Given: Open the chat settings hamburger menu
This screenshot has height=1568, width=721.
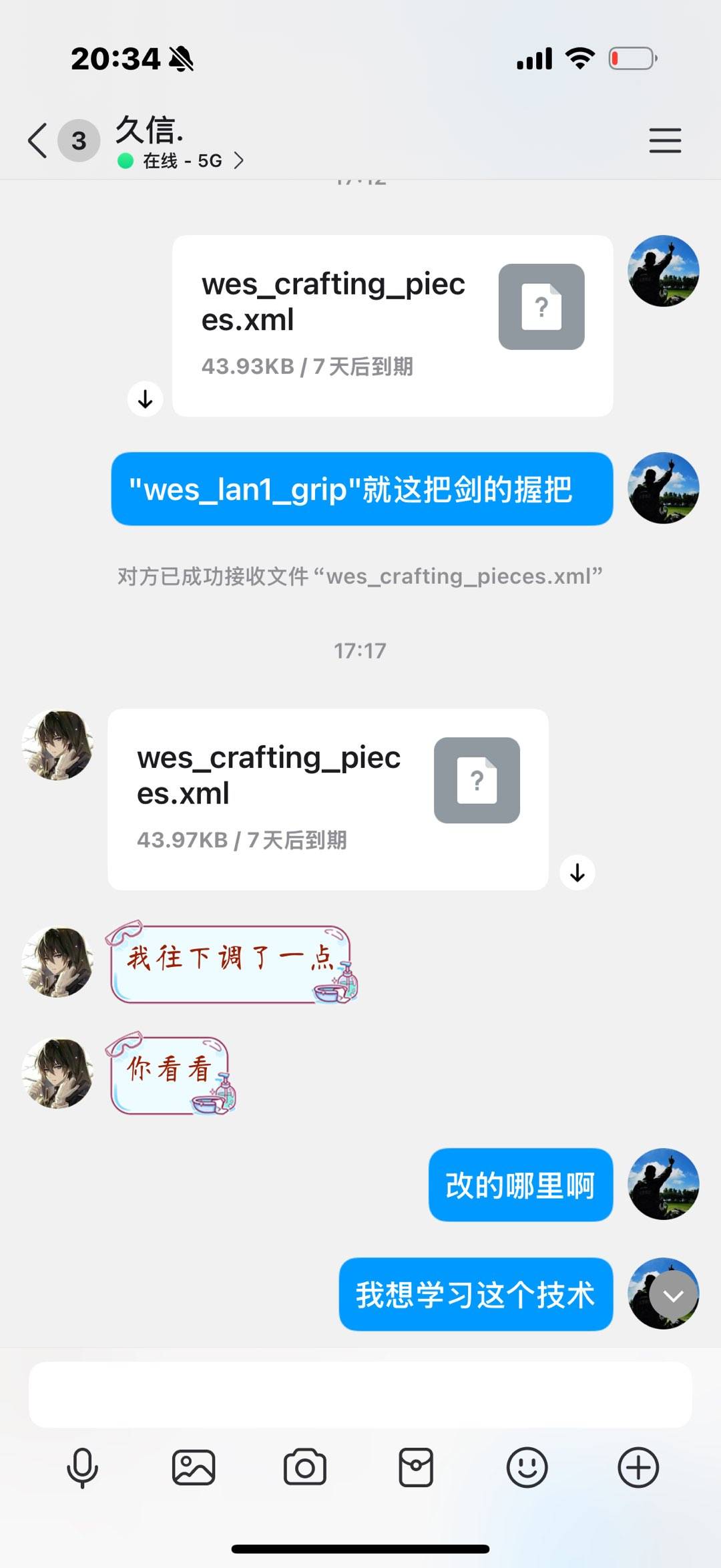Looking at the screenshot, I should (x=665, y=140).
